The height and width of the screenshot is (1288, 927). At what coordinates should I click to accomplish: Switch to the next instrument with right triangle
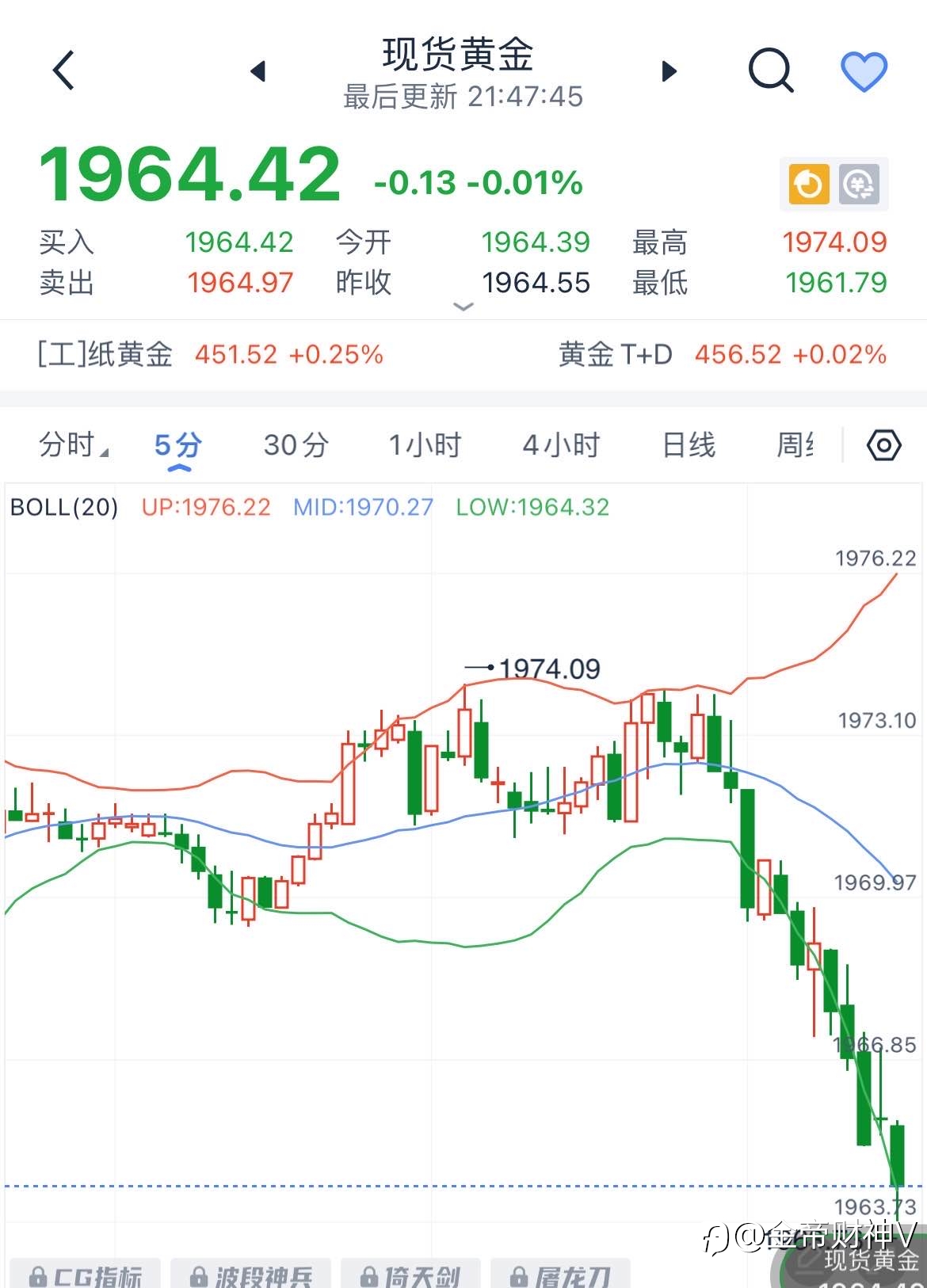669,71
